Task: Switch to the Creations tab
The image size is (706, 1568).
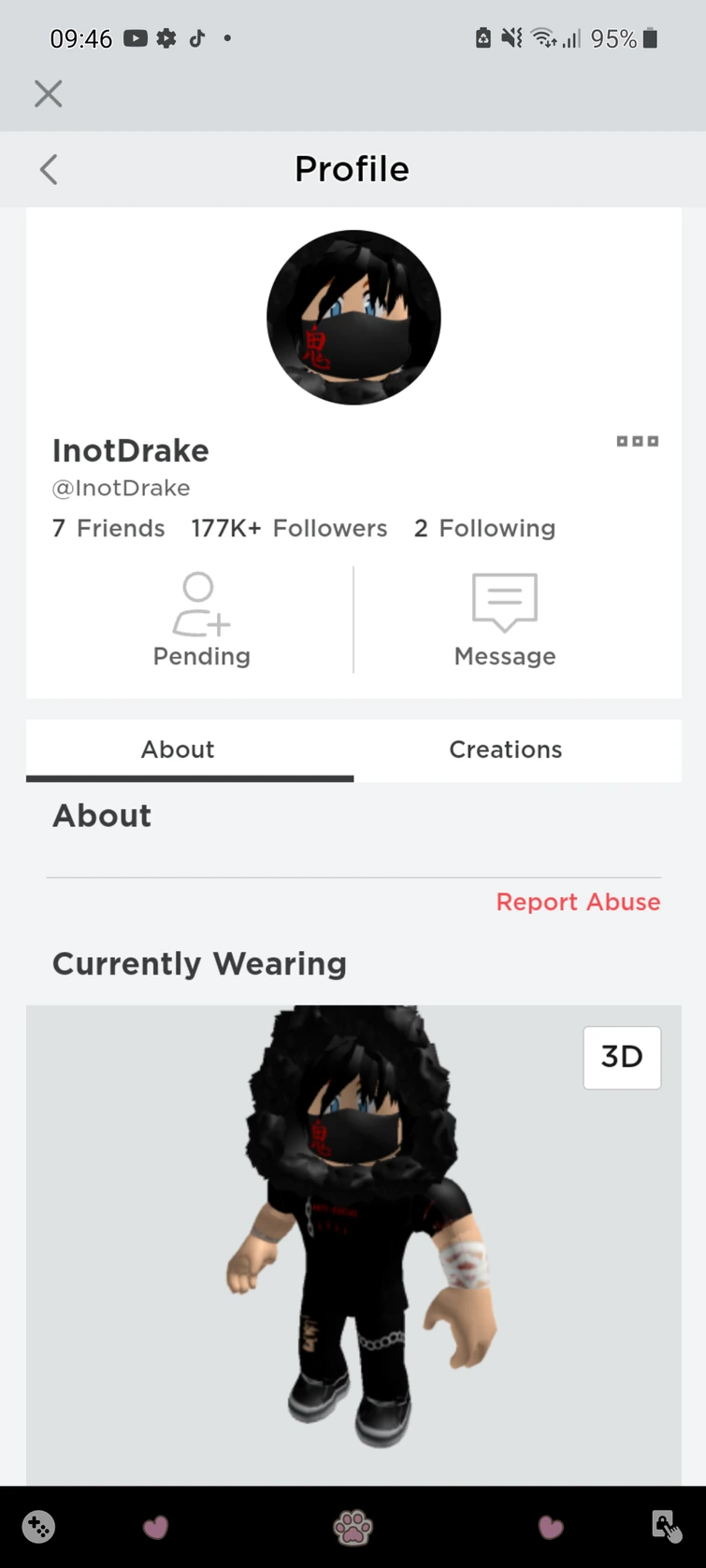Action: click(x=505, y=749)
